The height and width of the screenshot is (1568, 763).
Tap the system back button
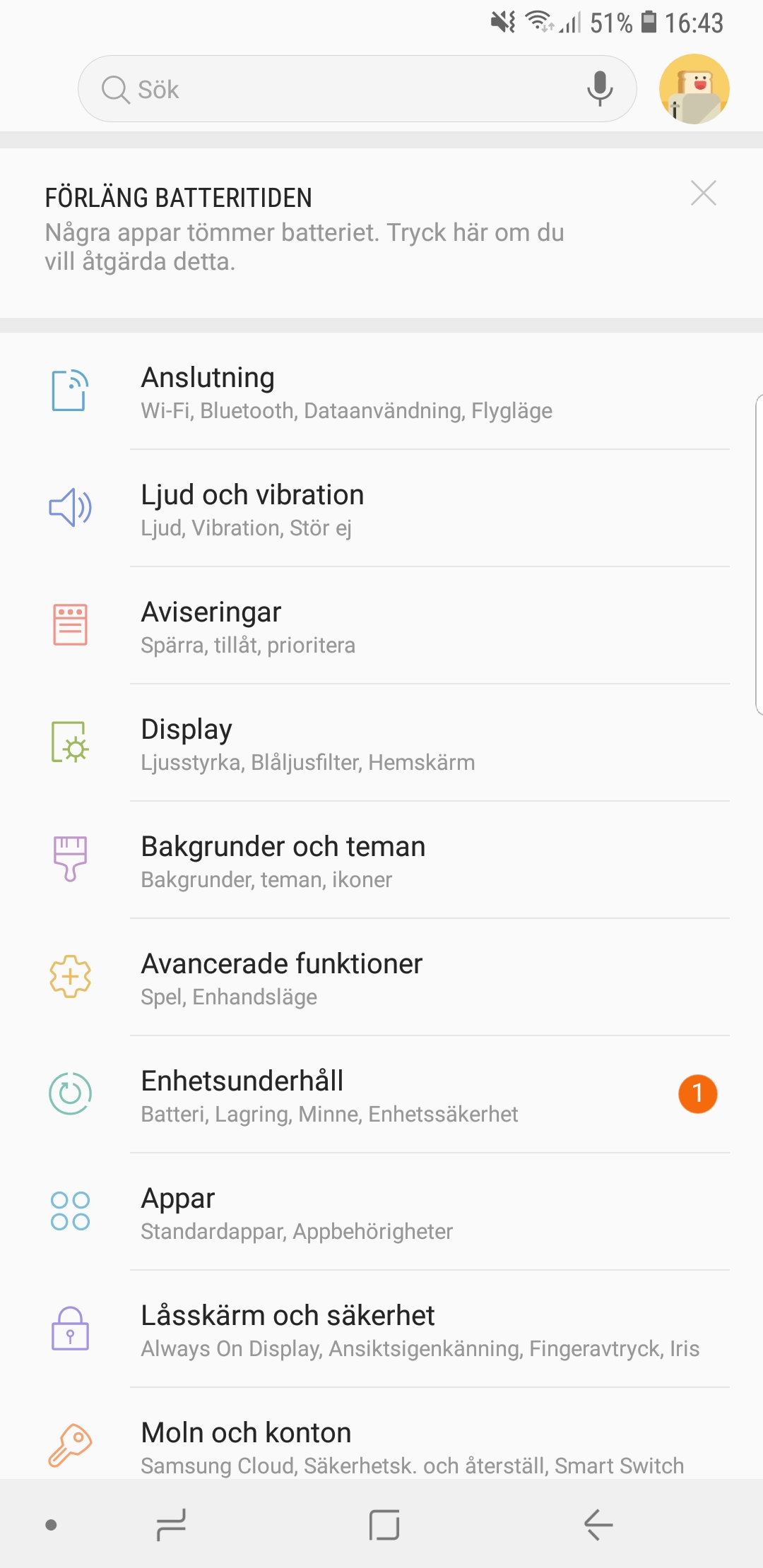(x=598, y=1525)
